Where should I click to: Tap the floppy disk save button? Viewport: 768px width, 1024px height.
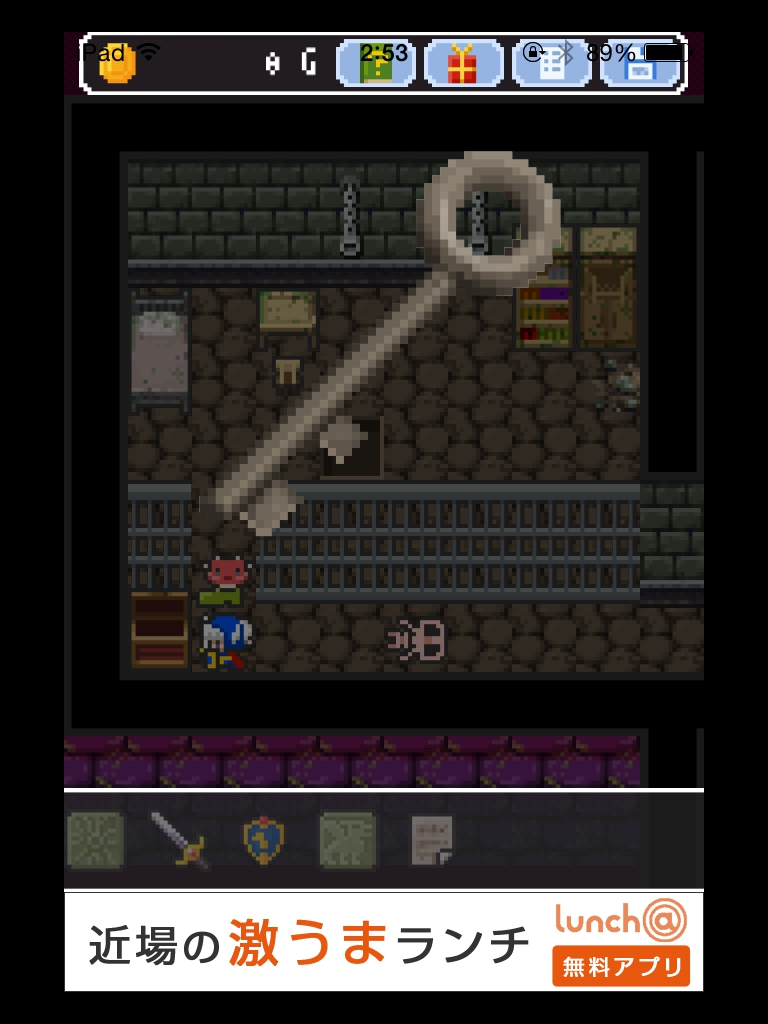point(638,64)
